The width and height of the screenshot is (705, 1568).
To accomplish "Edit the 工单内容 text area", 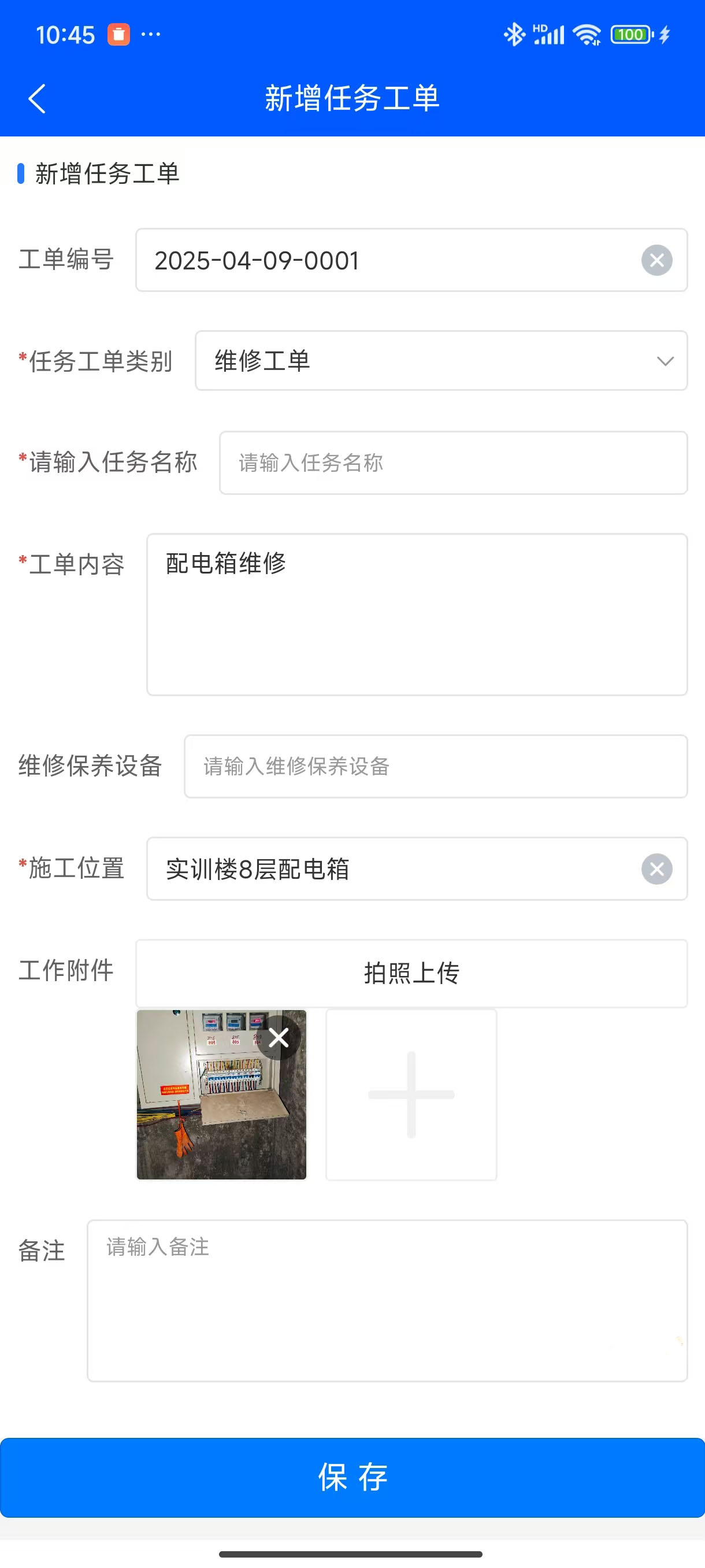I will [x=417, y=615].
